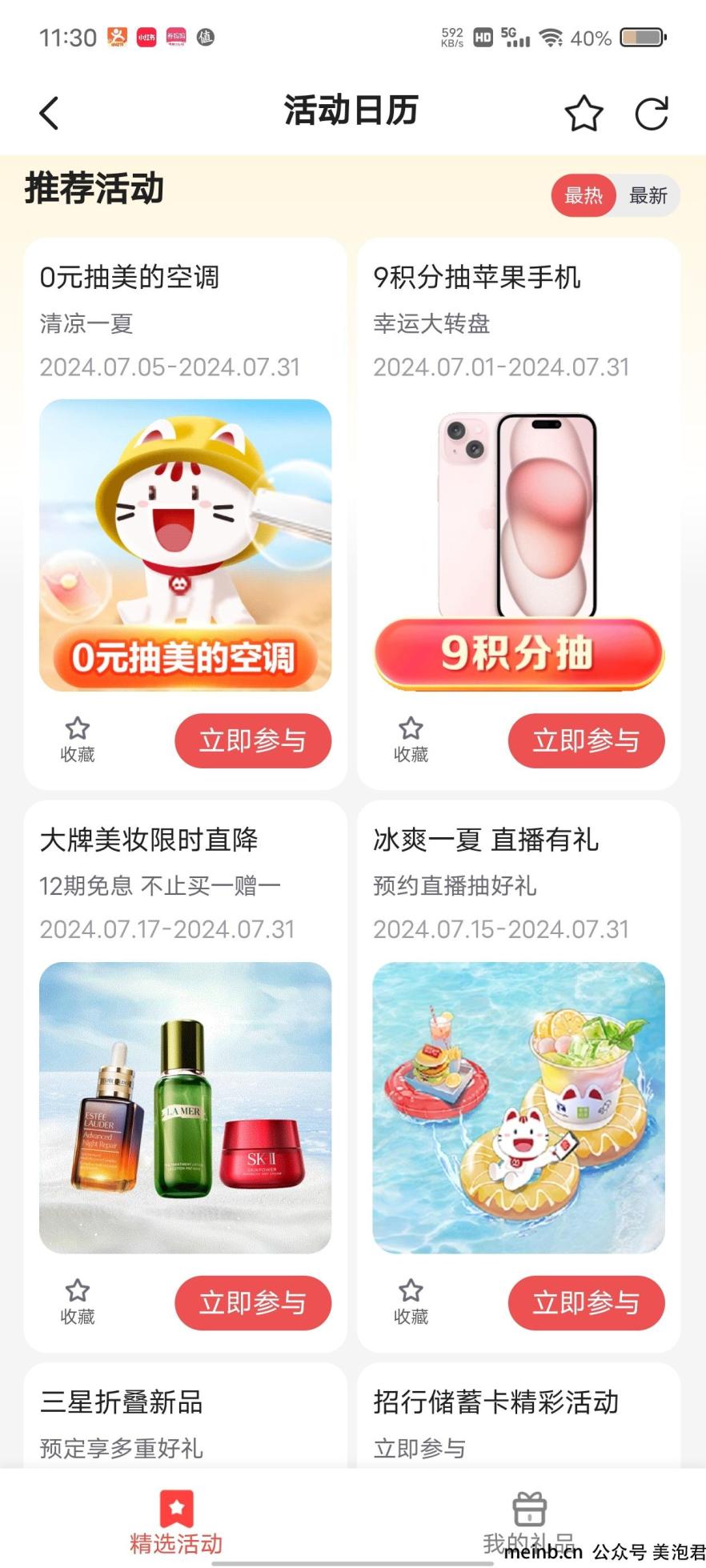Go back from 活动日历 page

coord(49,113)
